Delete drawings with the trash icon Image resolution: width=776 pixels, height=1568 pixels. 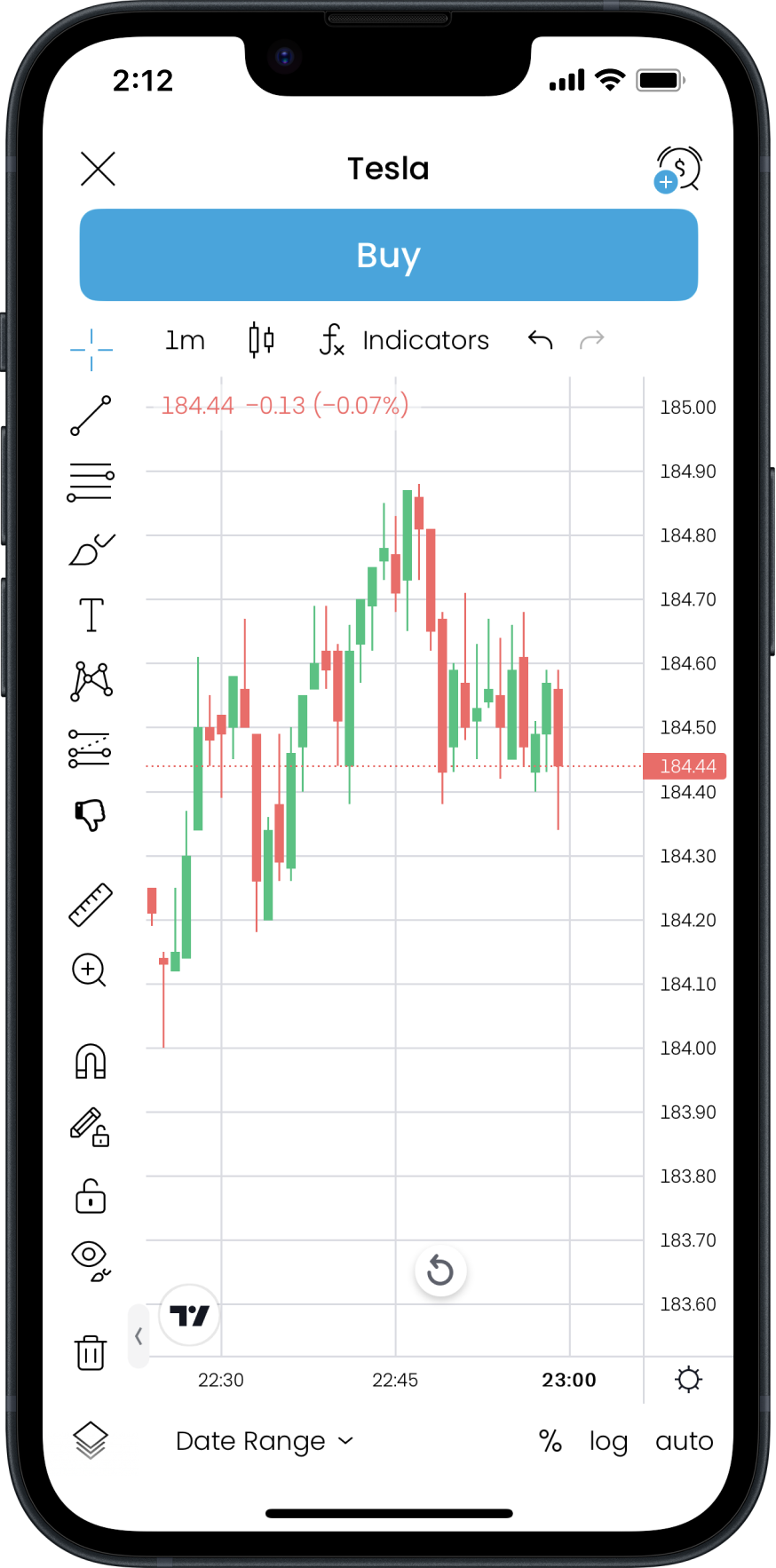(91, 1352)
